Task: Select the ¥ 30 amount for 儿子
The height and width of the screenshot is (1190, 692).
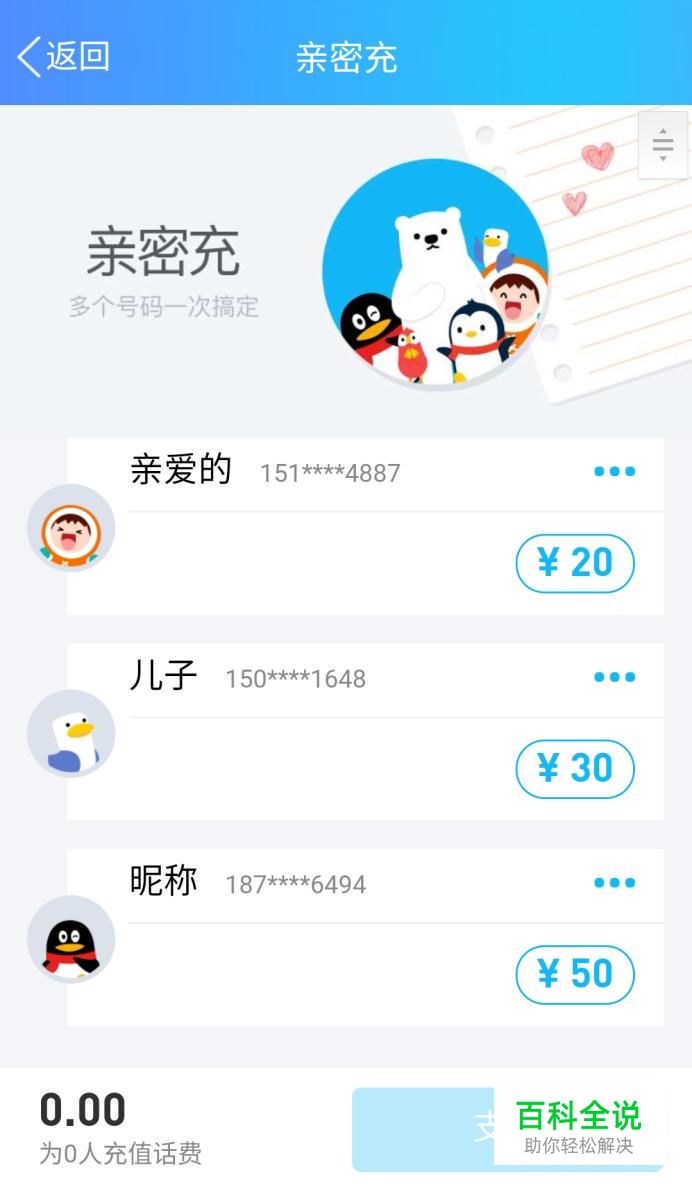Action: (x=575, y=769)
